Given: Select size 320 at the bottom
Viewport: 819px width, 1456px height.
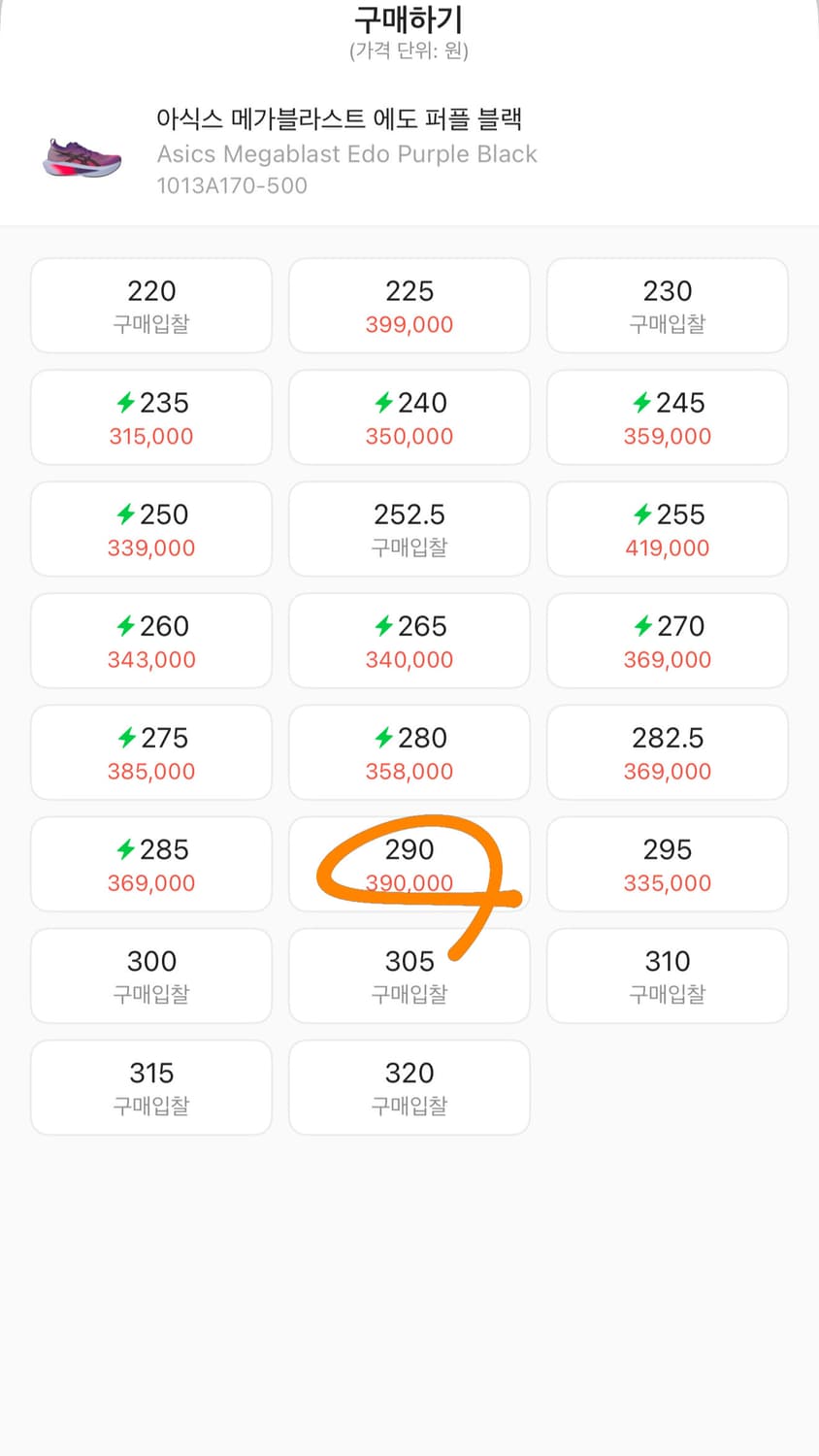Looking at the screenshot, I should [x=409, y=1087].
